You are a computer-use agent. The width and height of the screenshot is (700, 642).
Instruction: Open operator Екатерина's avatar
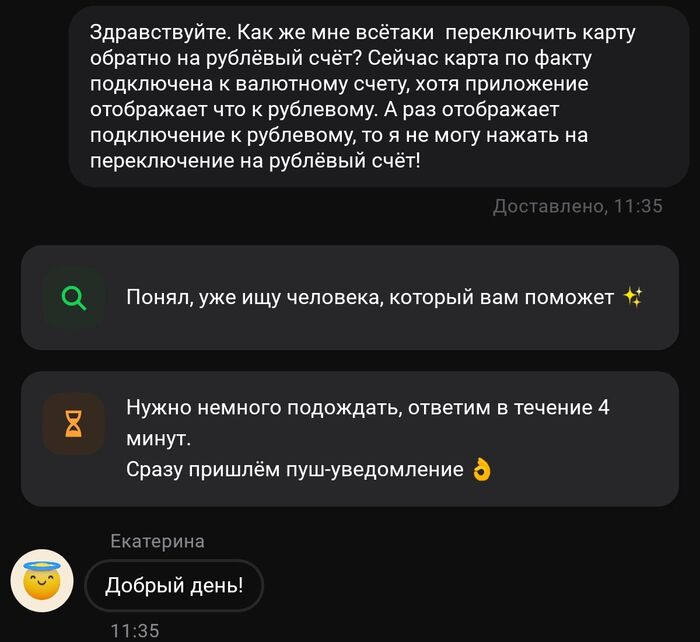coord(41,582)
